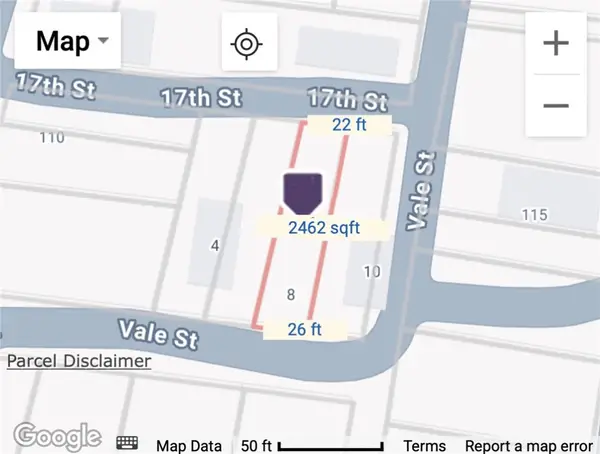Open the Terms link
Screen dimensions: 600x454
(x=425, y=445)
